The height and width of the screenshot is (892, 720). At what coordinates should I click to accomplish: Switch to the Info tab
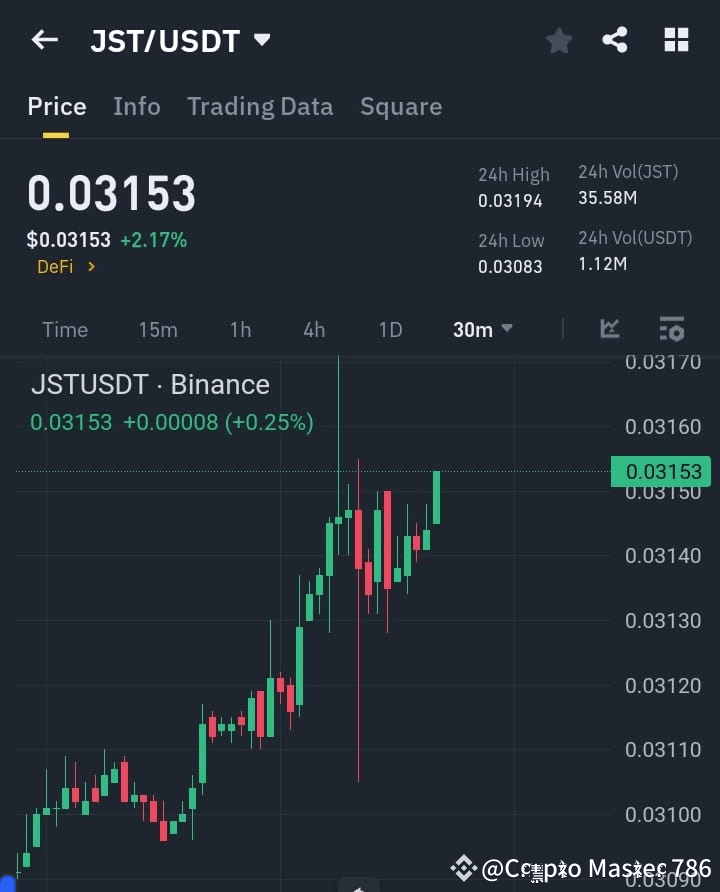pos(137,107)
